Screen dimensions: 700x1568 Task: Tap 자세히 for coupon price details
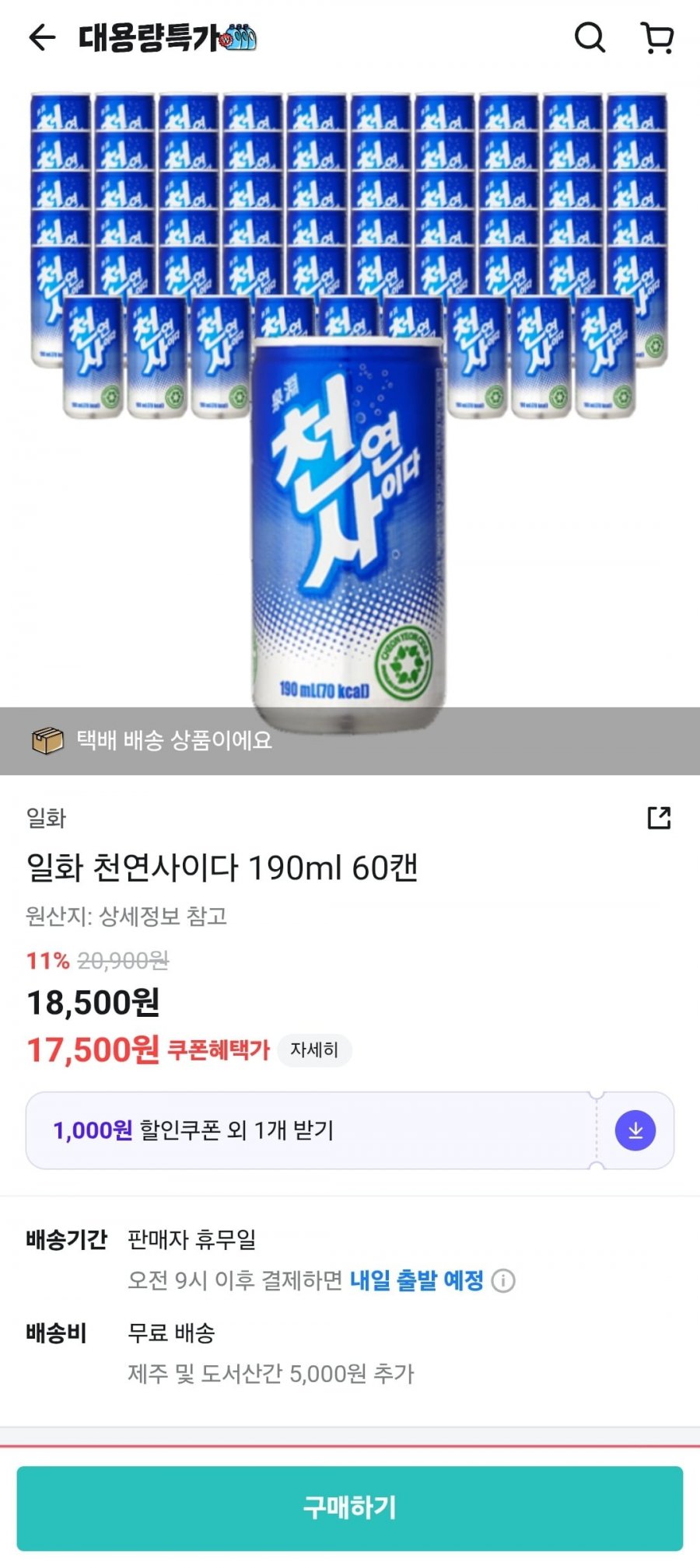tap(314, 1050)
